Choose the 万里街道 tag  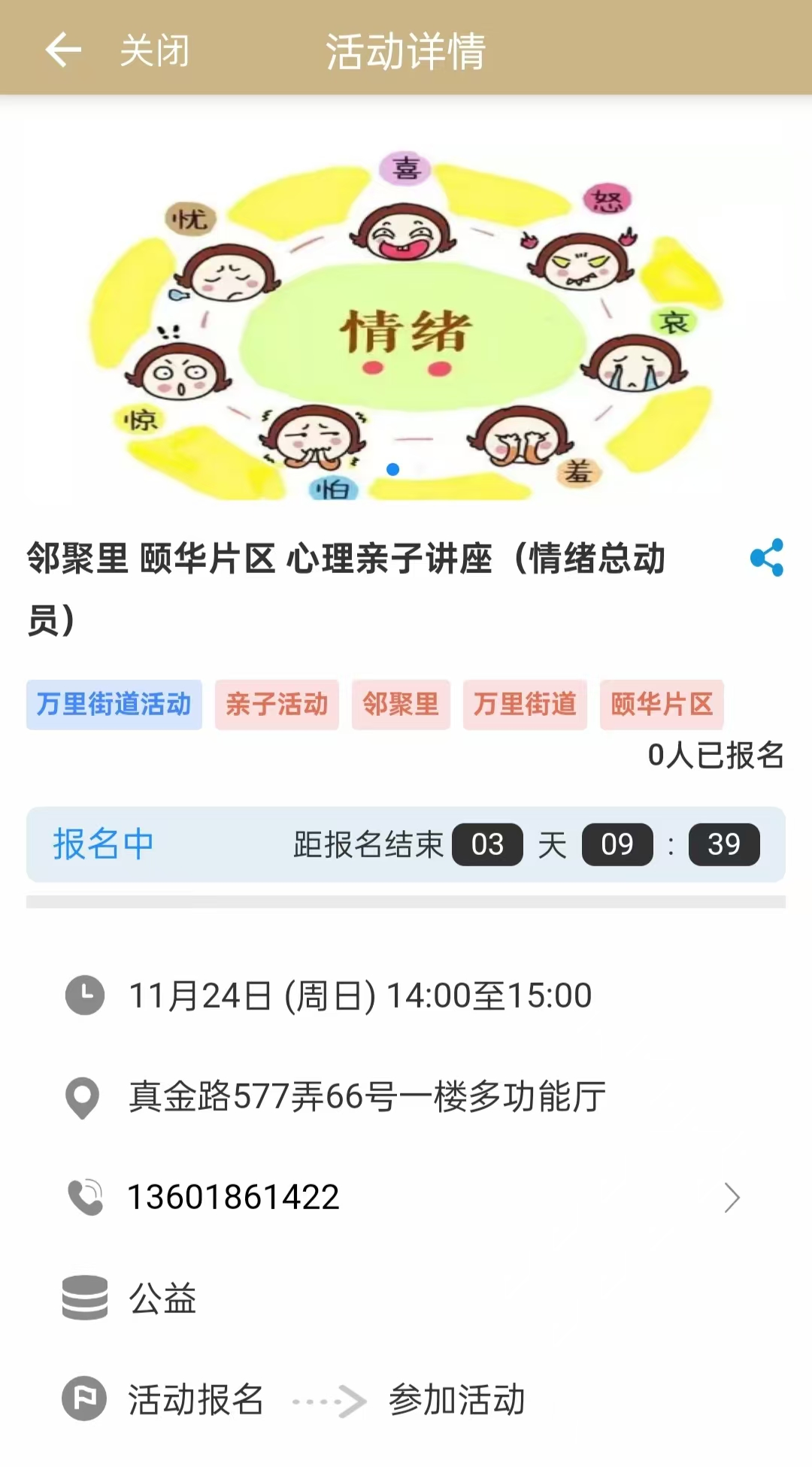pos(525,705)
